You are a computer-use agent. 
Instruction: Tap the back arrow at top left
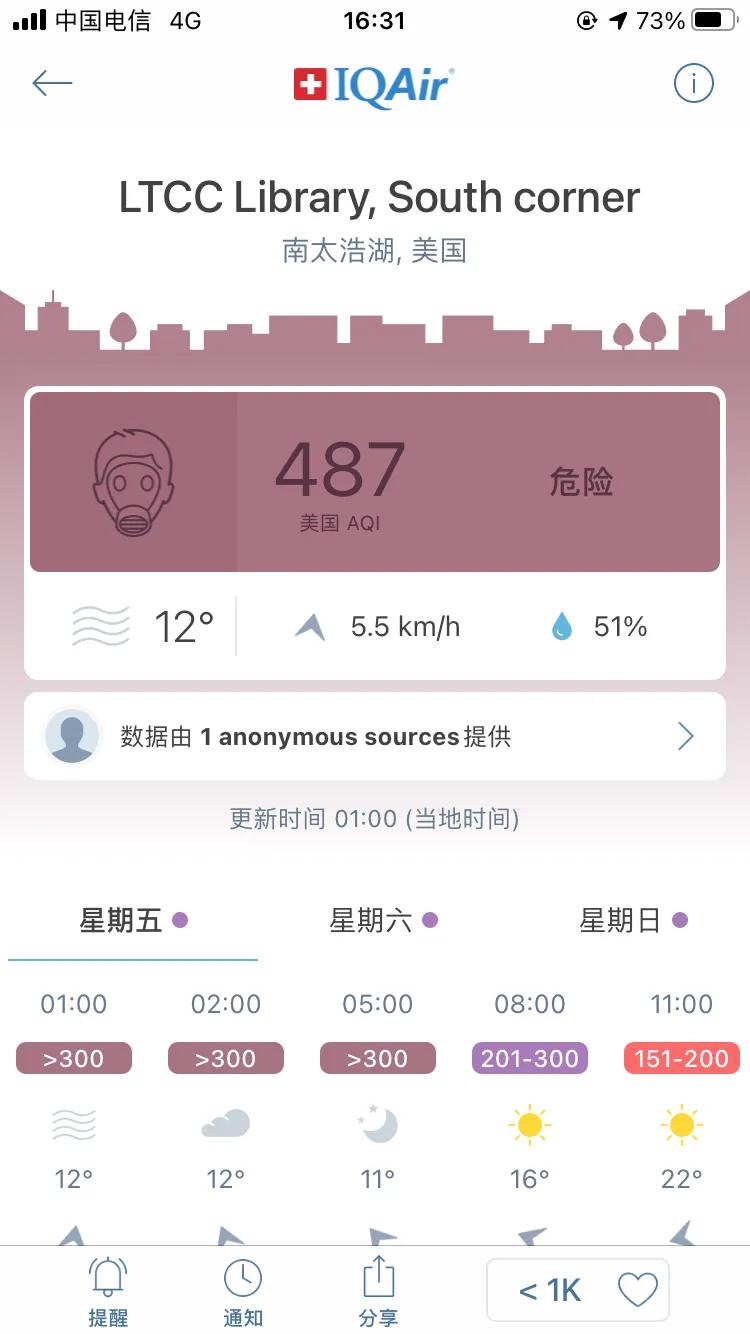52,83
